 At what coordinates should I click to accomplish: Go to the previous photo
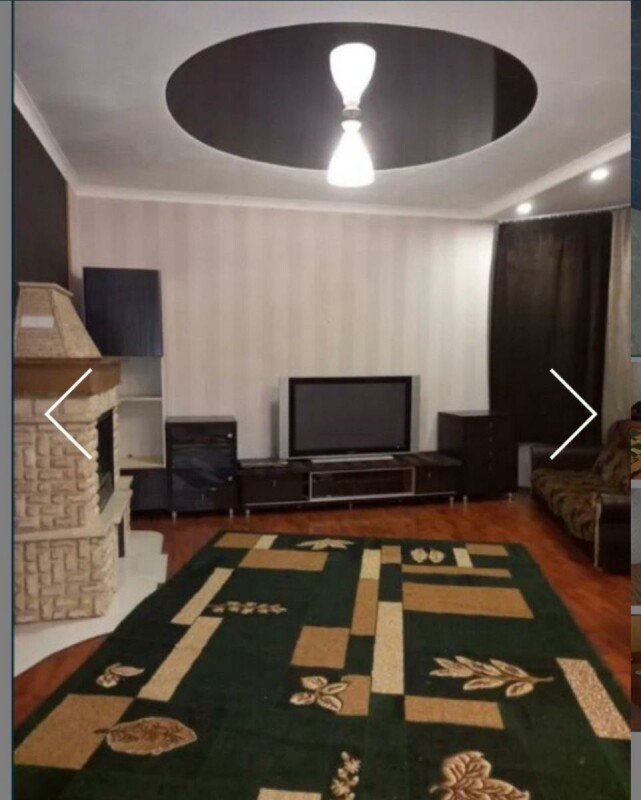click(68, 414)
